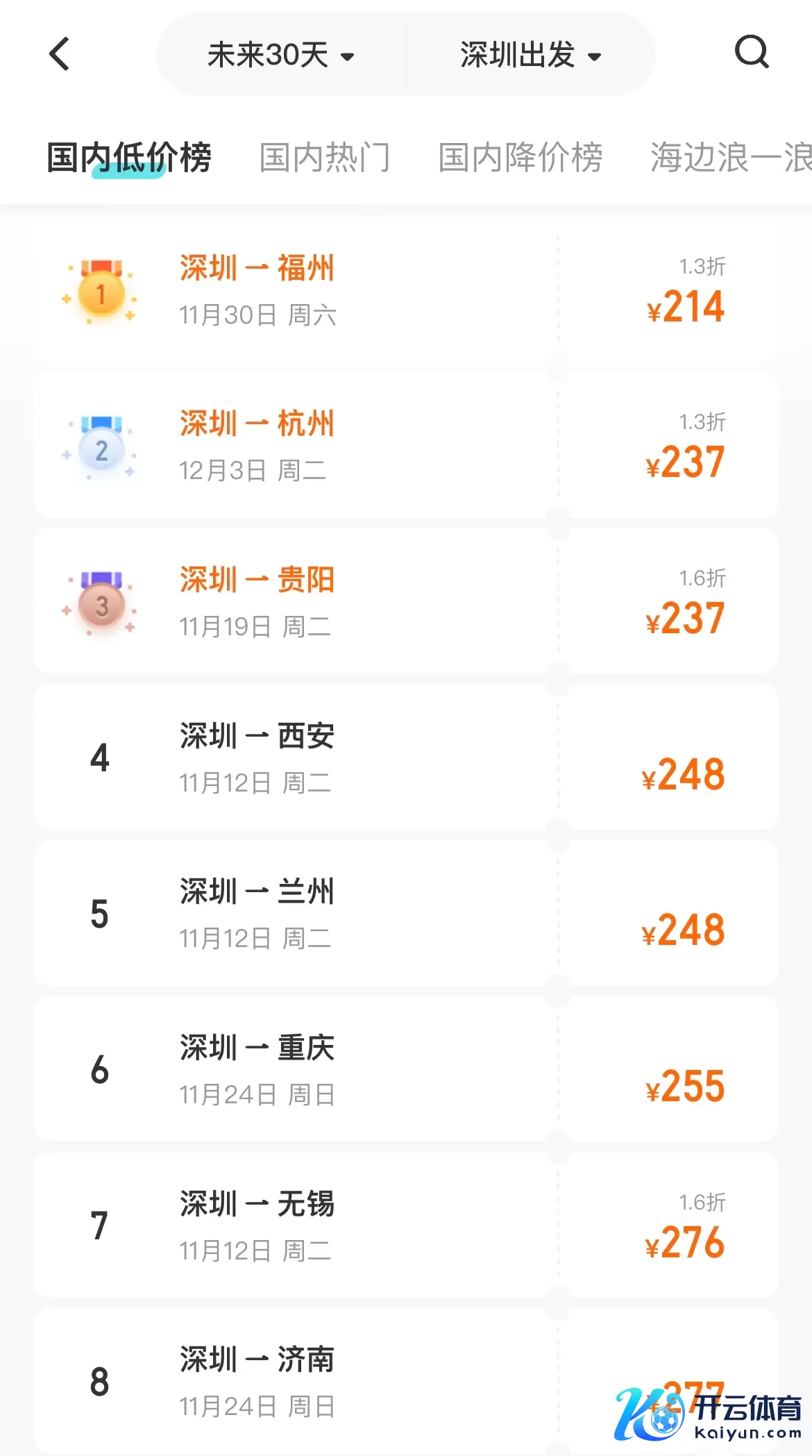812x1456 pixels.
Task: Open the 海边浪一浪 tab
Action: click(x=731, y=157)
